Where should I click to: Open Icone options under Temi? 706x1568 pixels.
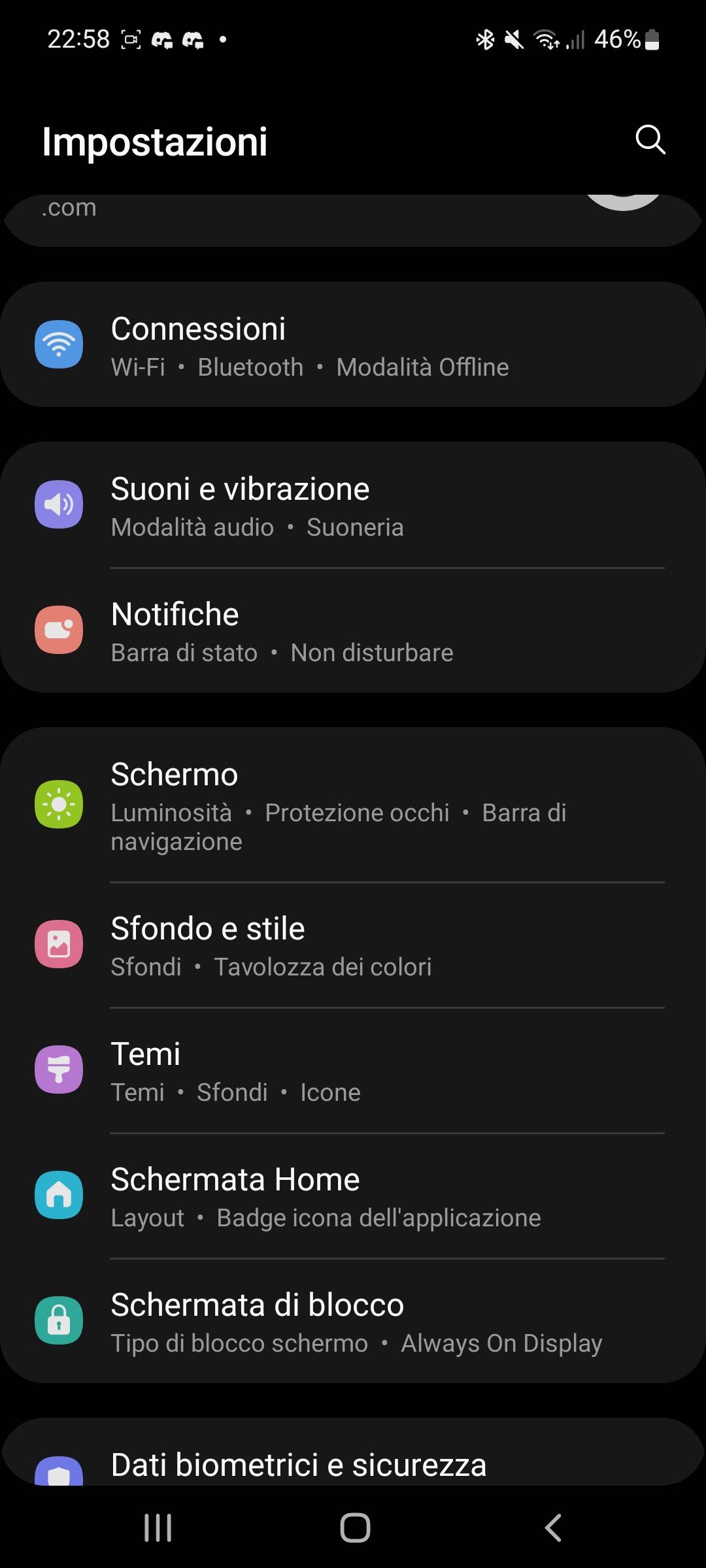[x=330, y=1092]
